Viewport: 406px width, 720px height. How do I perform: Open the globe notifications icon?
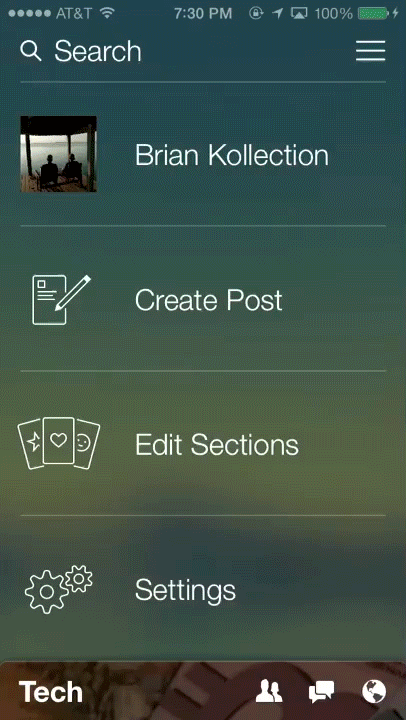pos(374,692)
